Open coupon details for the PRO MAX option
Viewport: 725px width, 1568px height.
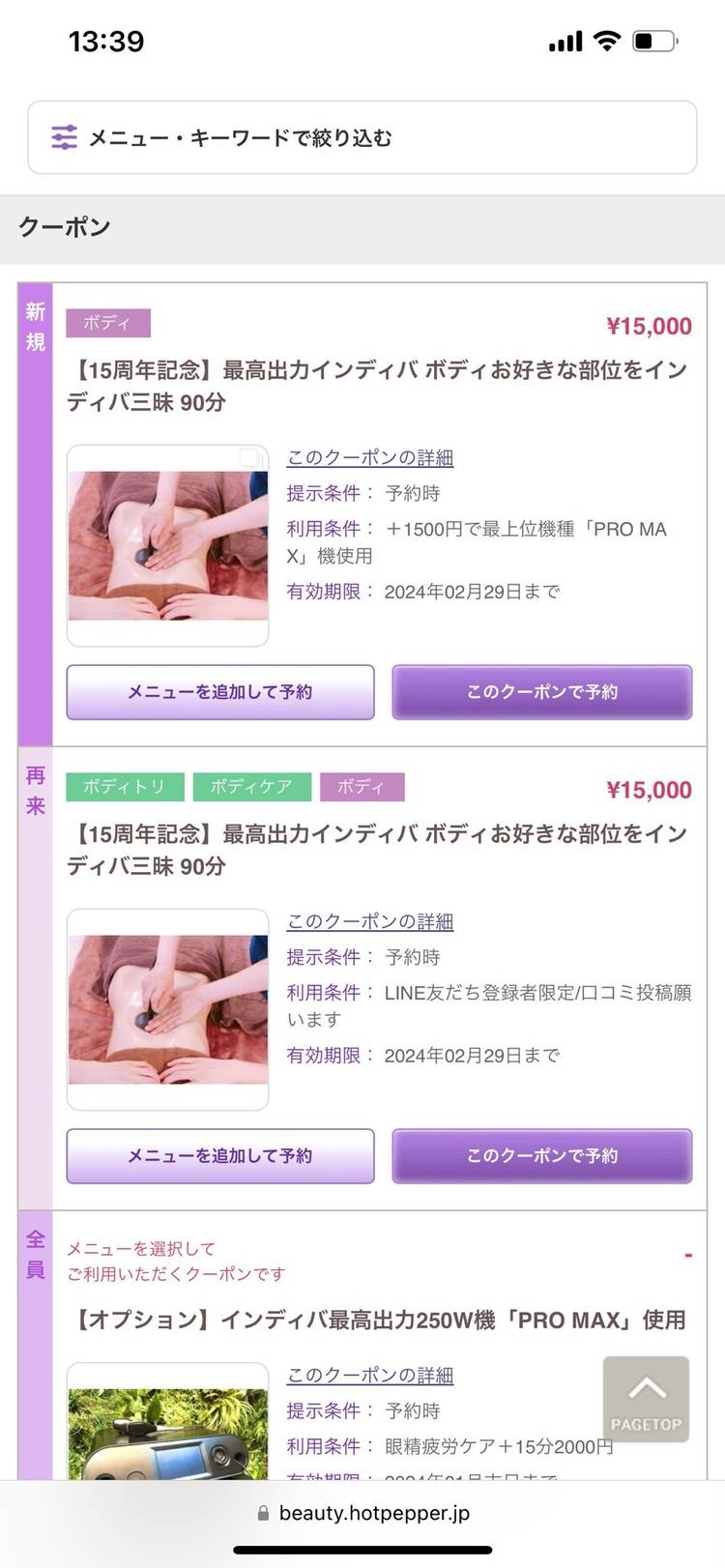tap(370, 1375)
